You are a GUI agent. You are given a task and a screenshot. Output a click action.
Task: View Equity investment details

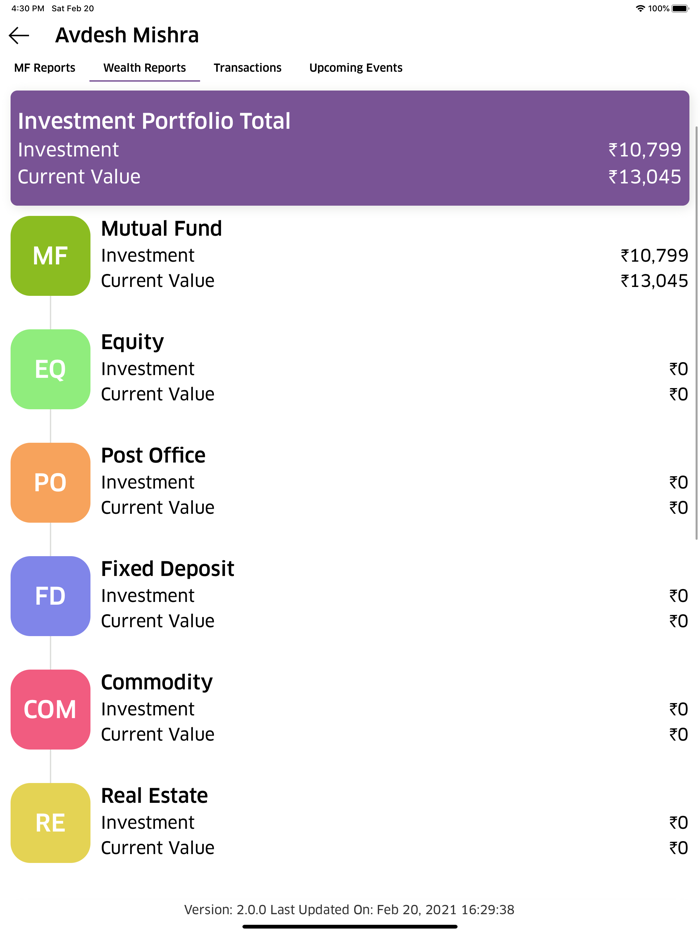point(349,369)
